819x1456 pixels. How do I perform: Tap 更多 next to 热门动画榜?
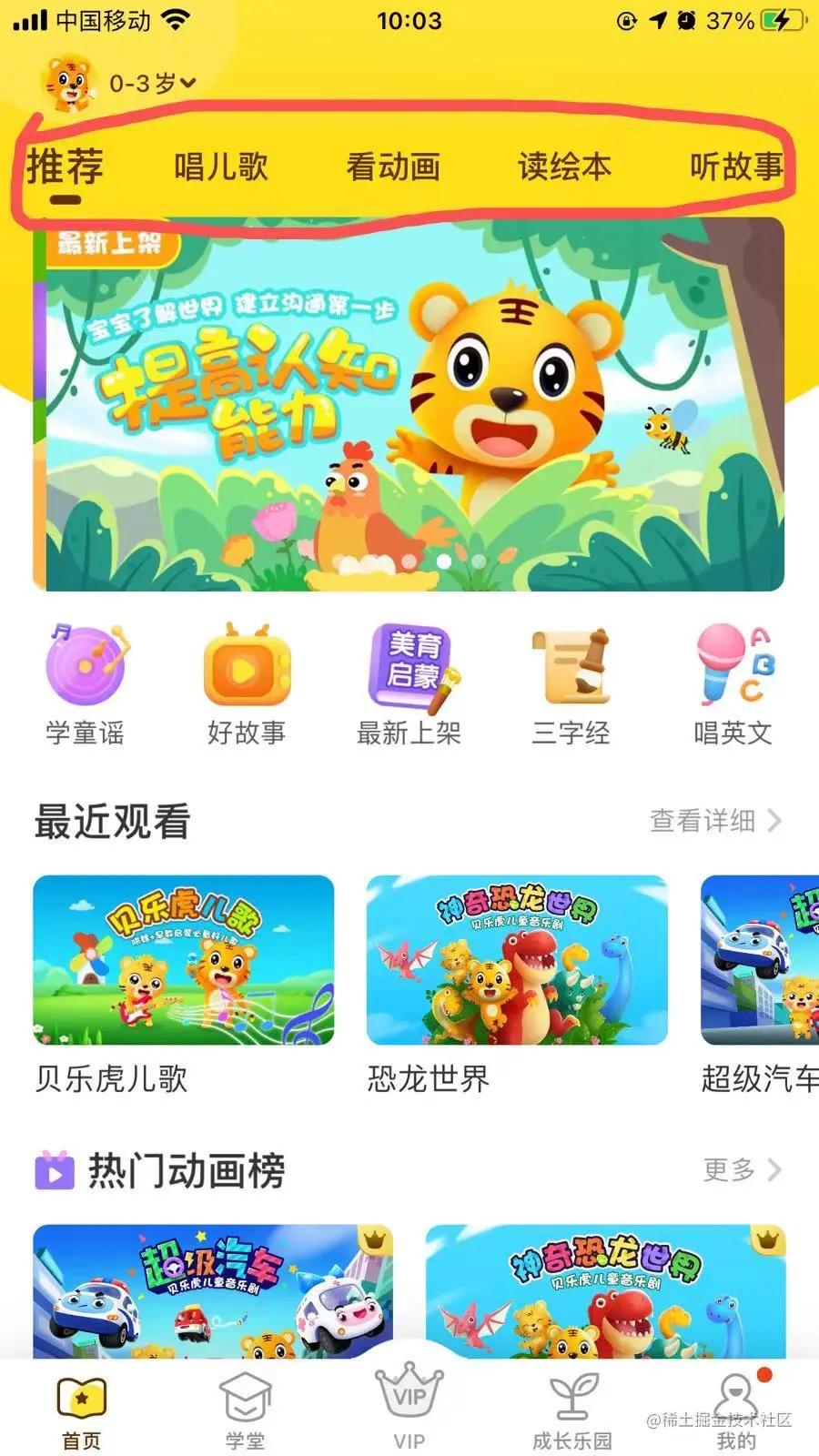click(x=742, y=1169)
